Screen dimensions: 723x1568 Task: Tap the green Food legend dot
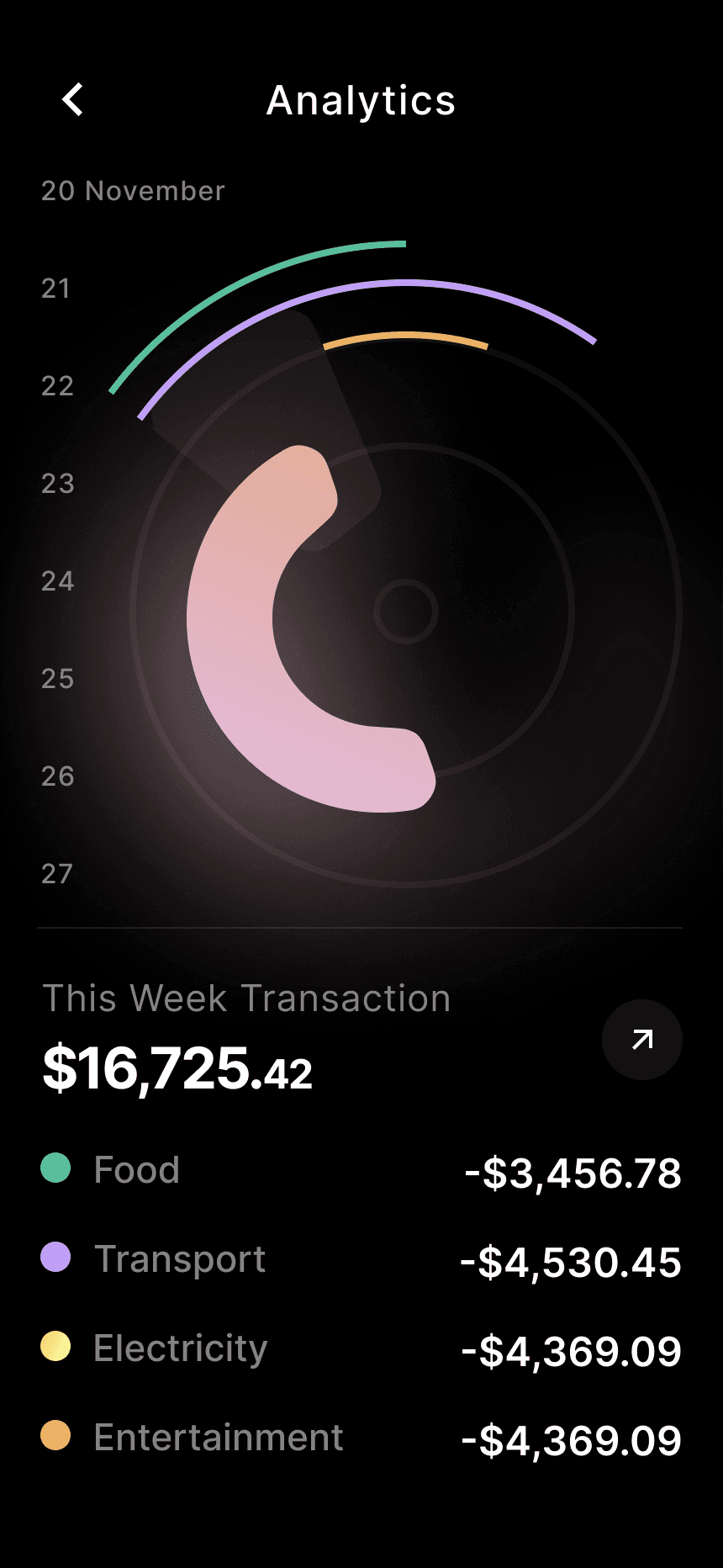pos(55,1168)
